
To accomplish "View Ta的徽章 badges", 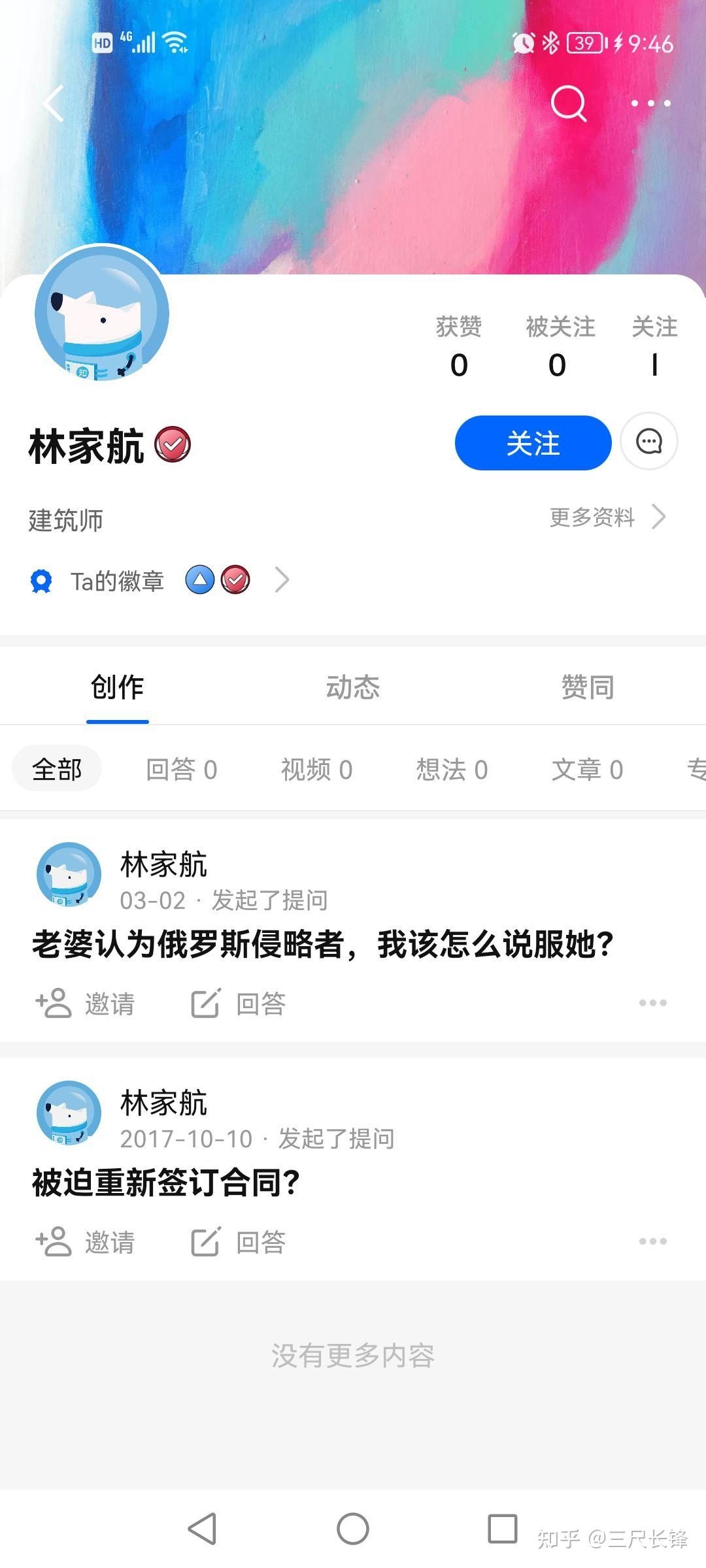I will click(160, 580).
